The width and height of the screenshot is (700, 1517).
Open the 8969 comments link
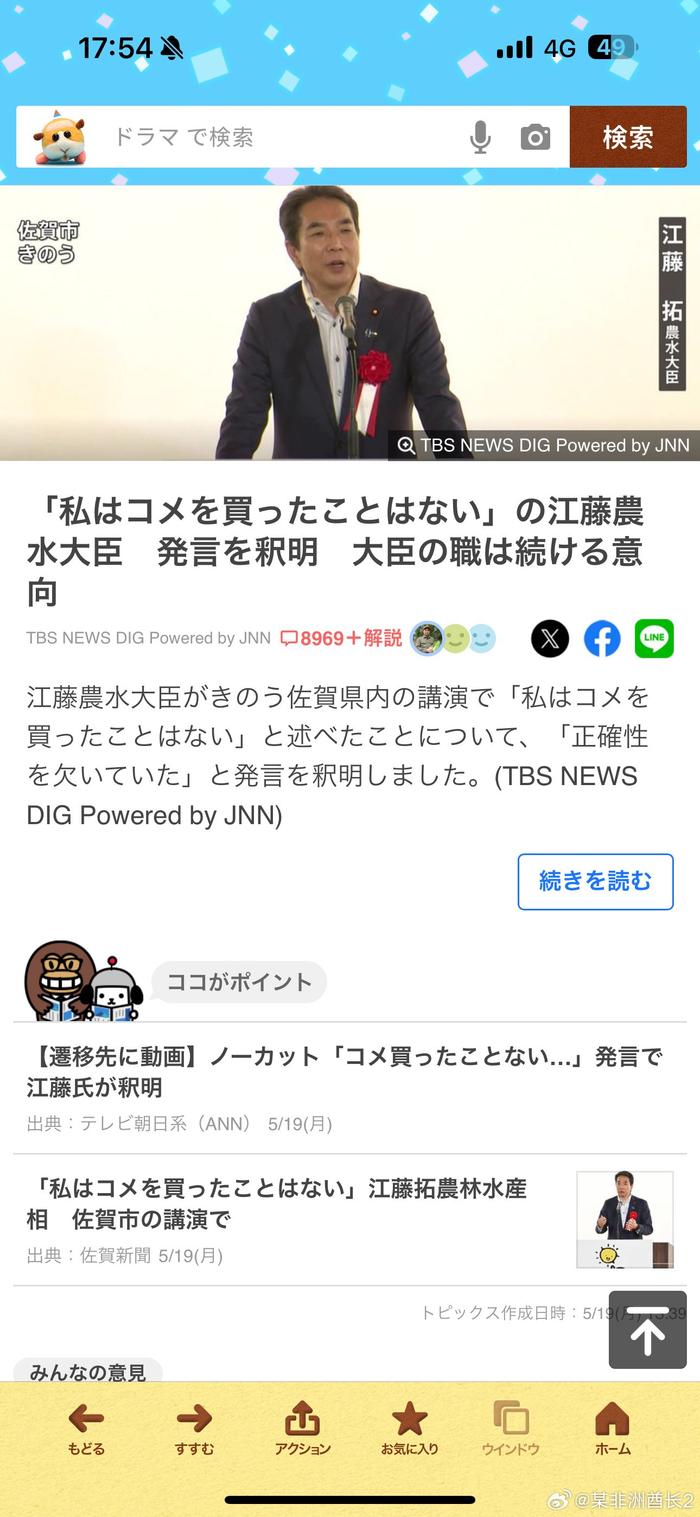click(341, 638)
